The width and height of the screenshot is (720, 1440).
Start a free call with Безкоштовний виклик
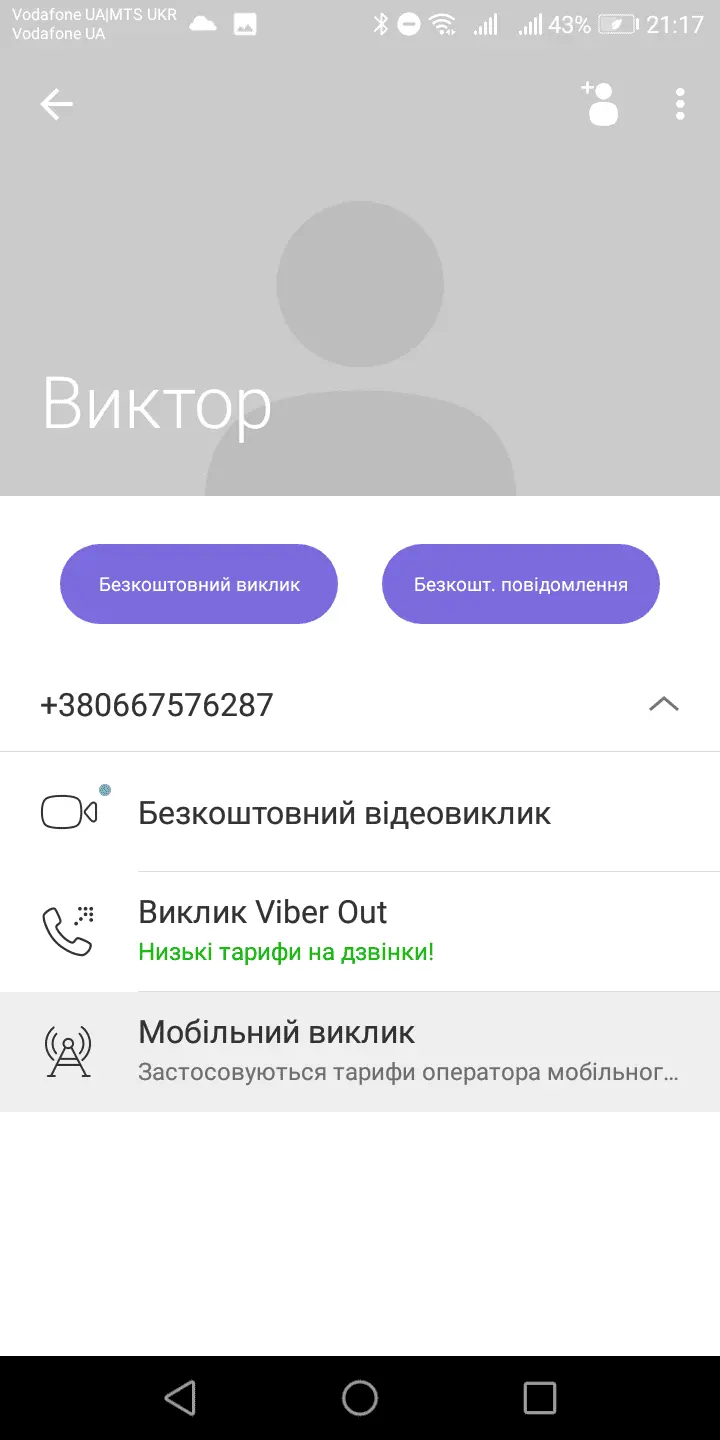[x=199, y=584]
